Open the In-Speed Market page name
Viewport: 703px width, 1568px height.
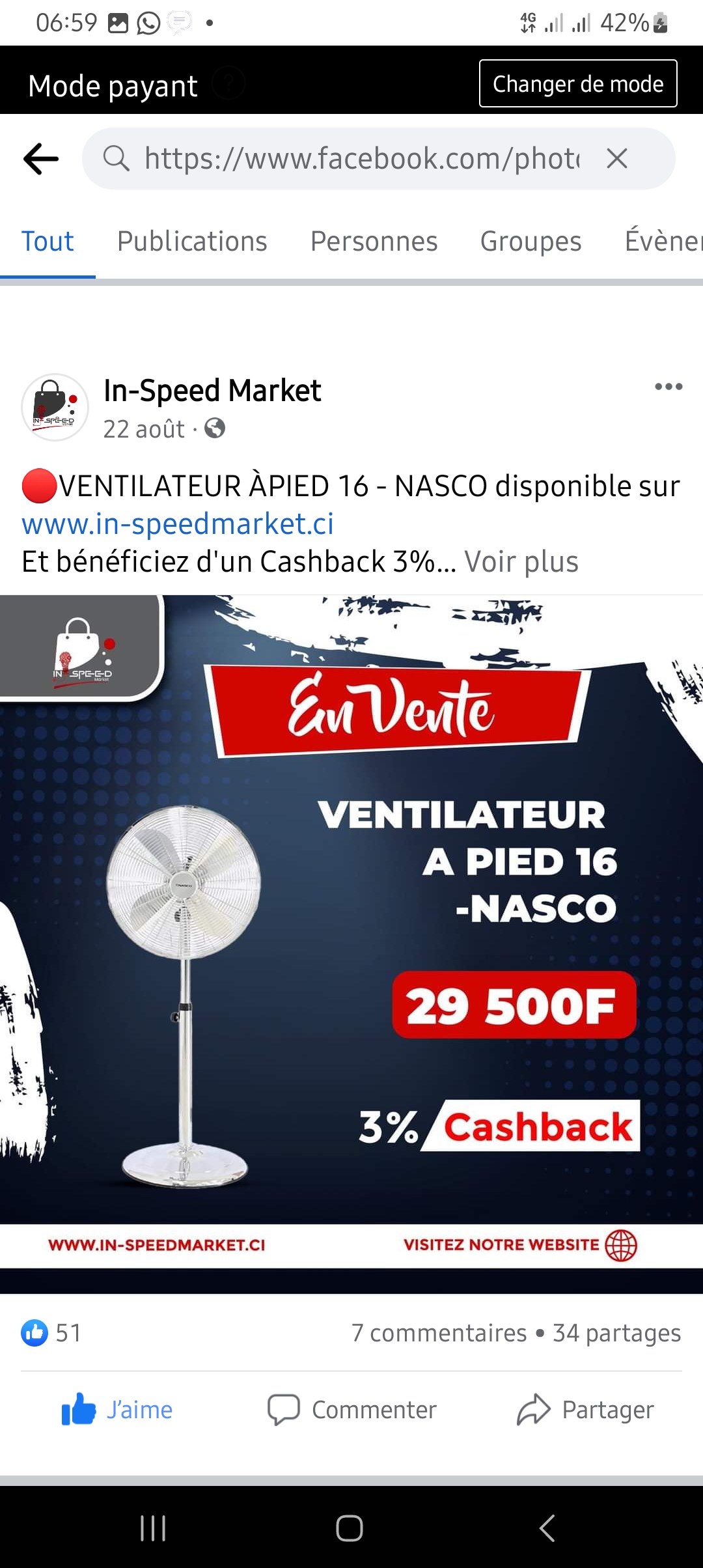click(x=212, y=391)
